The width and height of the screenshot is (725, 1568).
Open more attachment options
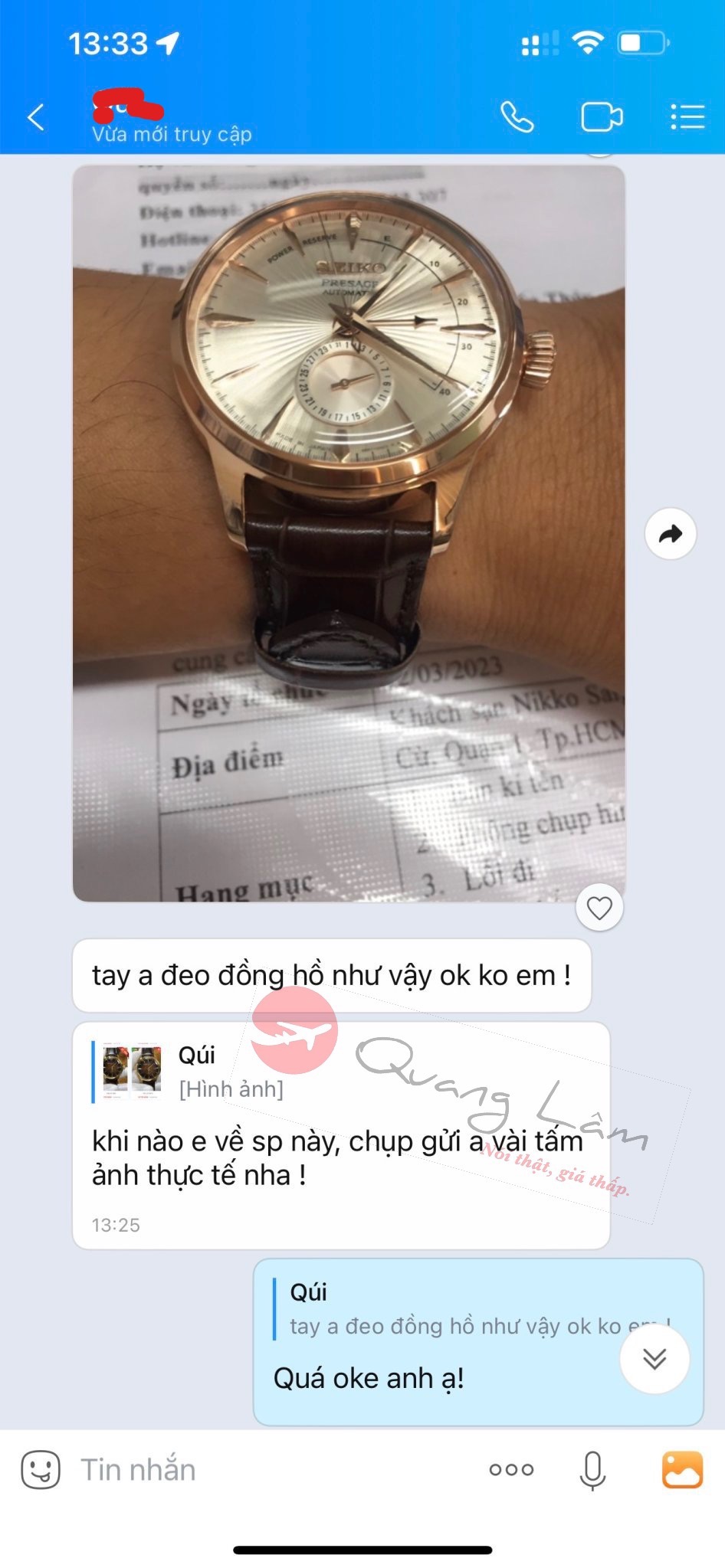click(x=511, y=1470)
